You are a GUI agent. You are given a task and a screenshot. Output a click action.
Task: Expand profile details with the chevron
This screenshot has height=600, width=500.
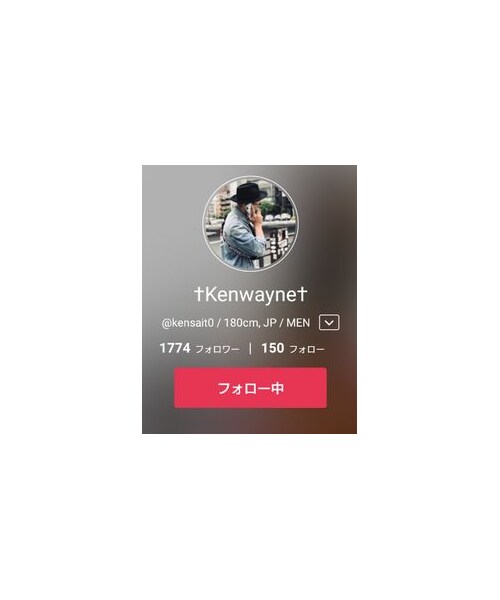pos(329,323)
